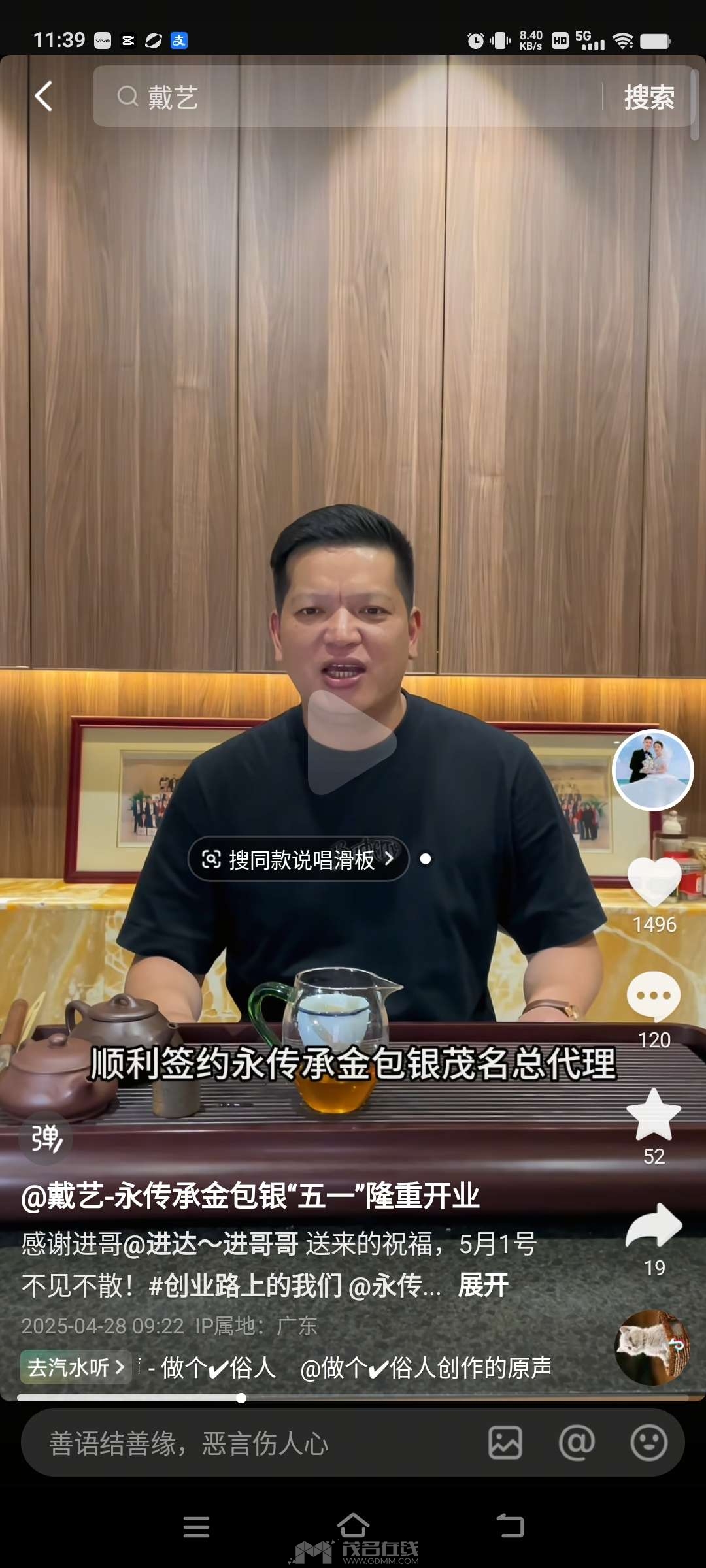Tap the search field containing 戴艺

tap(346, 97)
